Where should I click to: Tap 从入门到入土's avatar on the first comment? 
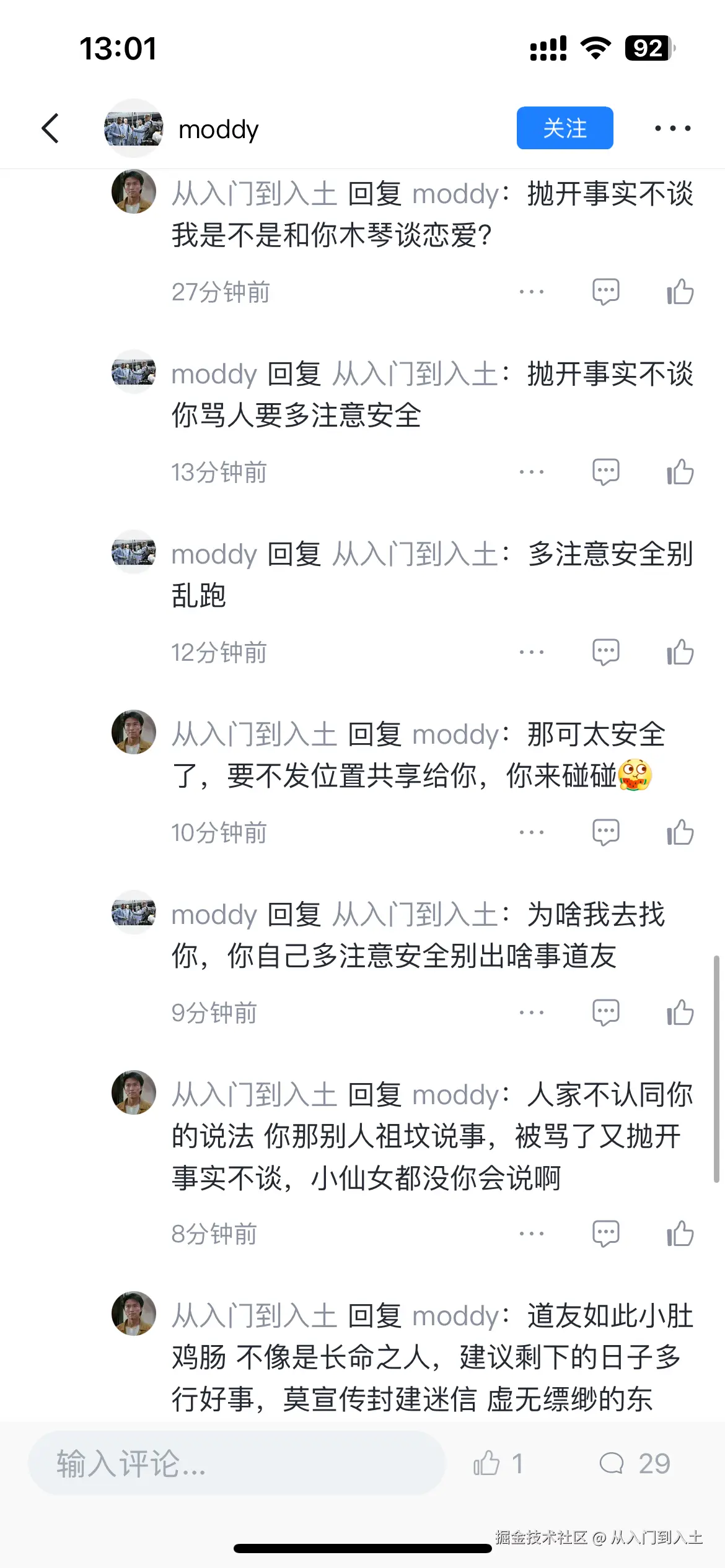[x=133, y=192]
